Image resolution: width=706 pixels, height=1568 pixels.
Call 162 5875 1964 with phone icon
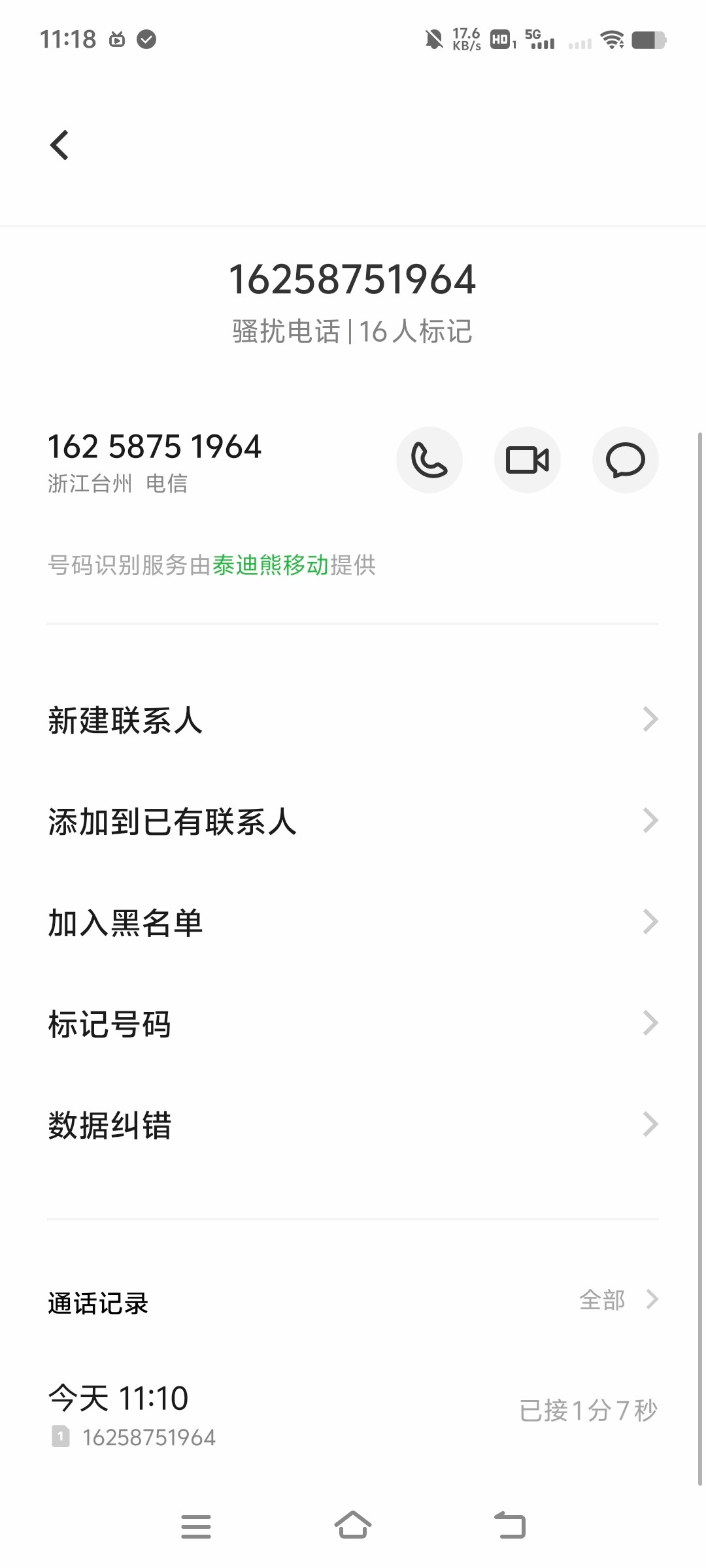(x=429, y=460)
